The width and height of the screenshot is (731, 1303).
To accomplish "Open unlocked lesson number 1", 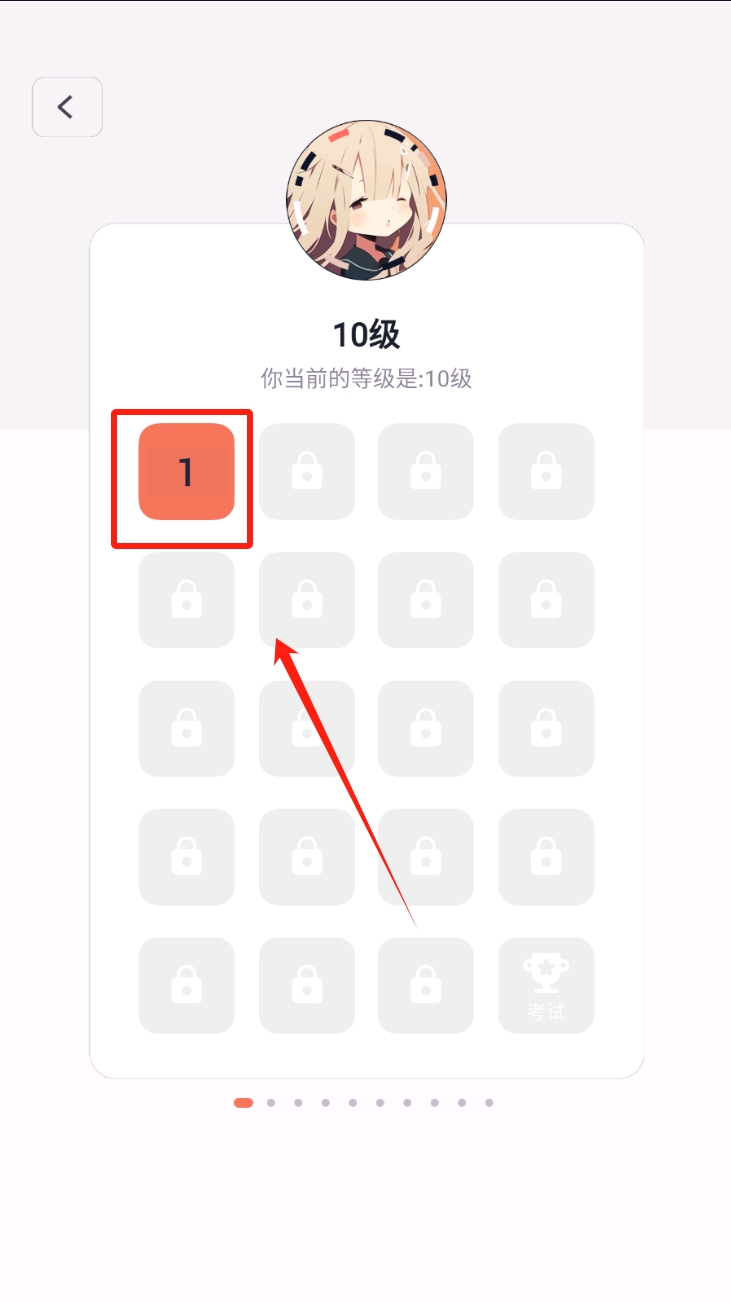I will point(186,472).
